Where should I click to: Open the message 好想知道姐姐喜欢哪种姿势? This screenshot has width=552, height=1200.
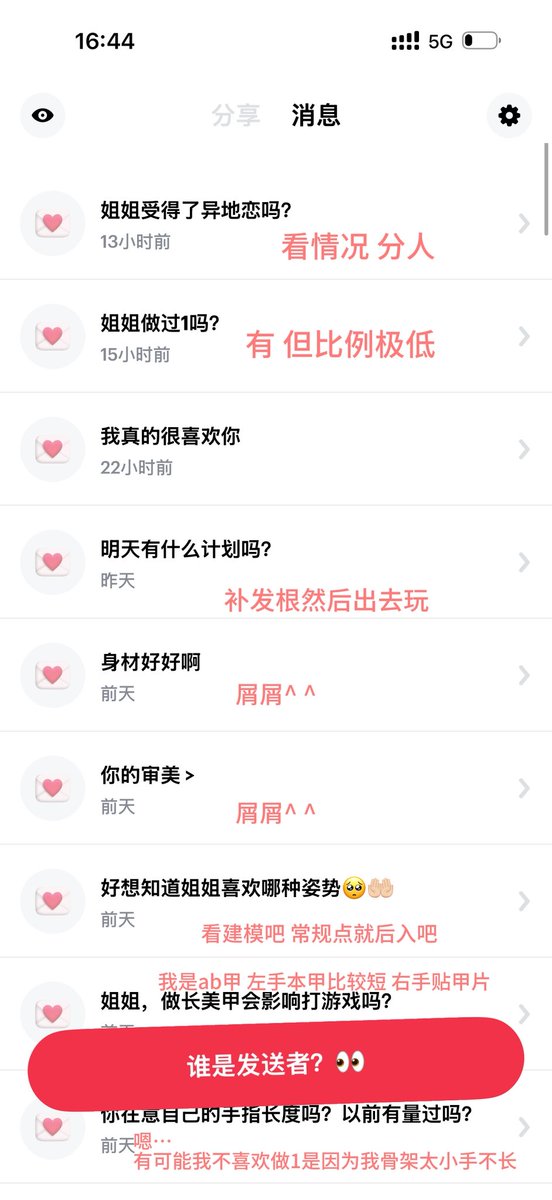[x=276, y=901]
